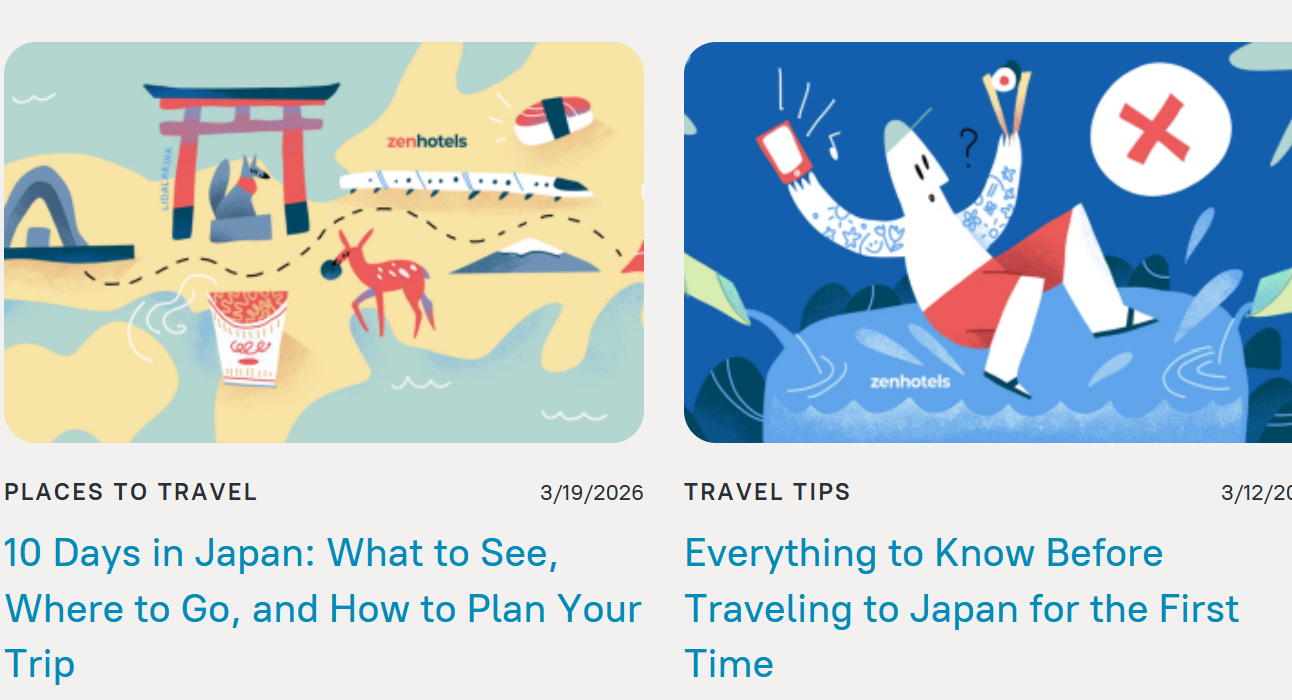Image resolution: width=1292 pixels, height=700 pixels.
Task: Read '10 Days in Japan' article title link
Action: tap(322, 608)
